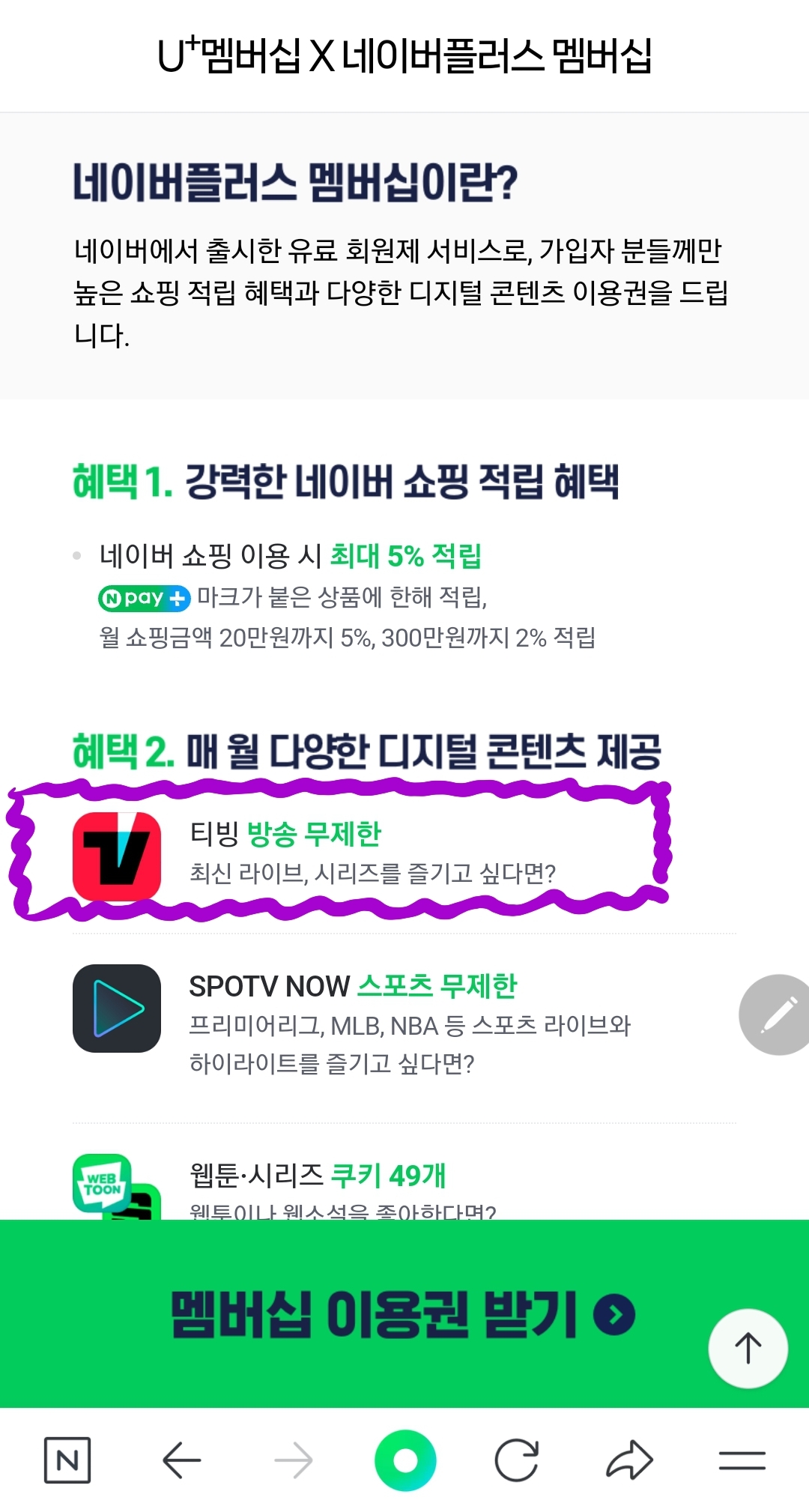
Task: Open the 티빙 방송 무제한 link
Action: tap(285, 833)
